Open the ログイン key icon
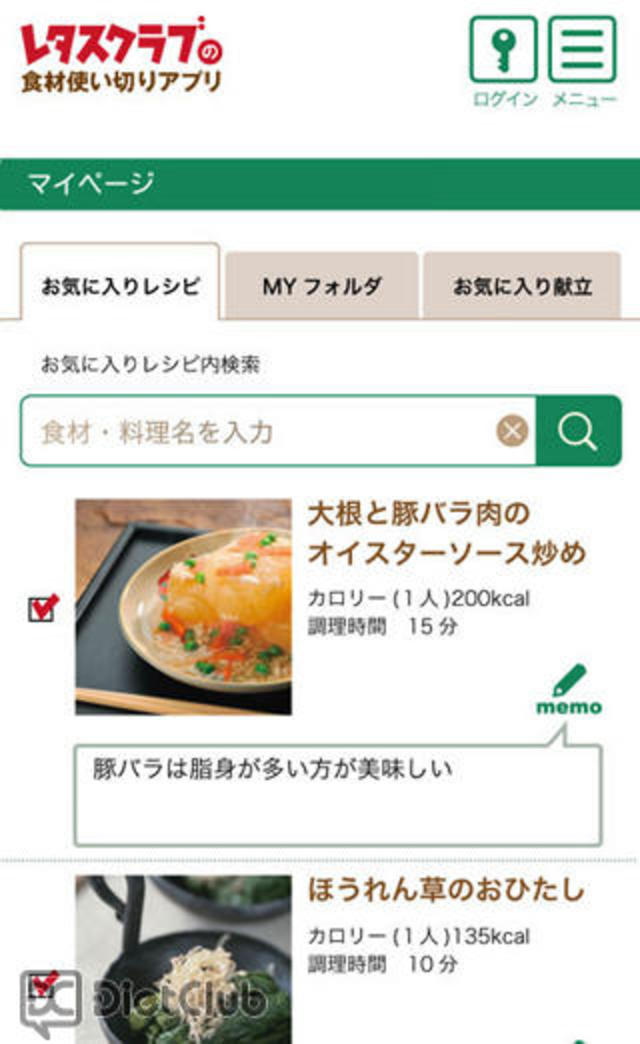 coord(503,50)
